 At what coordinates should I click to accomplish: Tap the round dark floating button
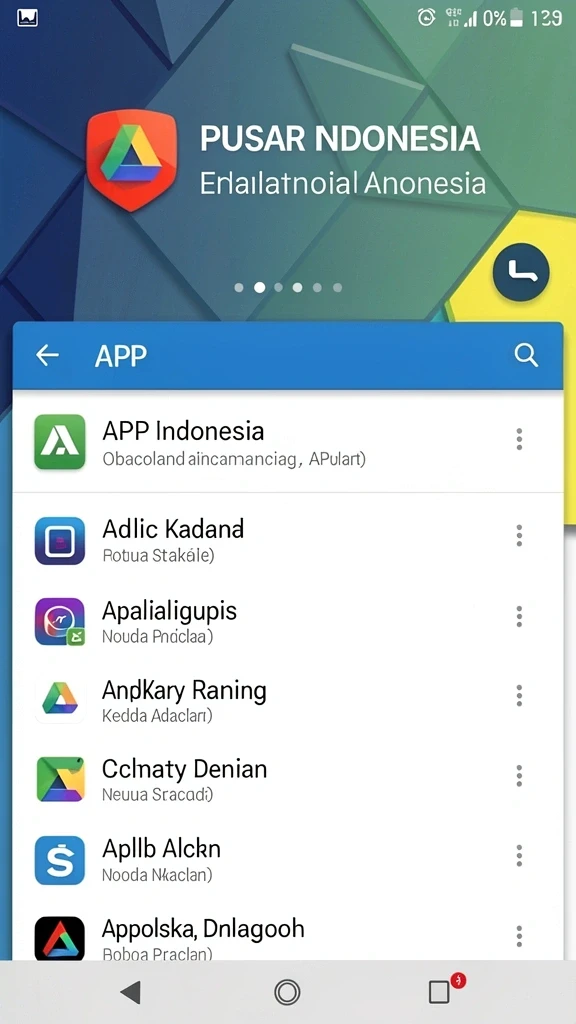521,272
